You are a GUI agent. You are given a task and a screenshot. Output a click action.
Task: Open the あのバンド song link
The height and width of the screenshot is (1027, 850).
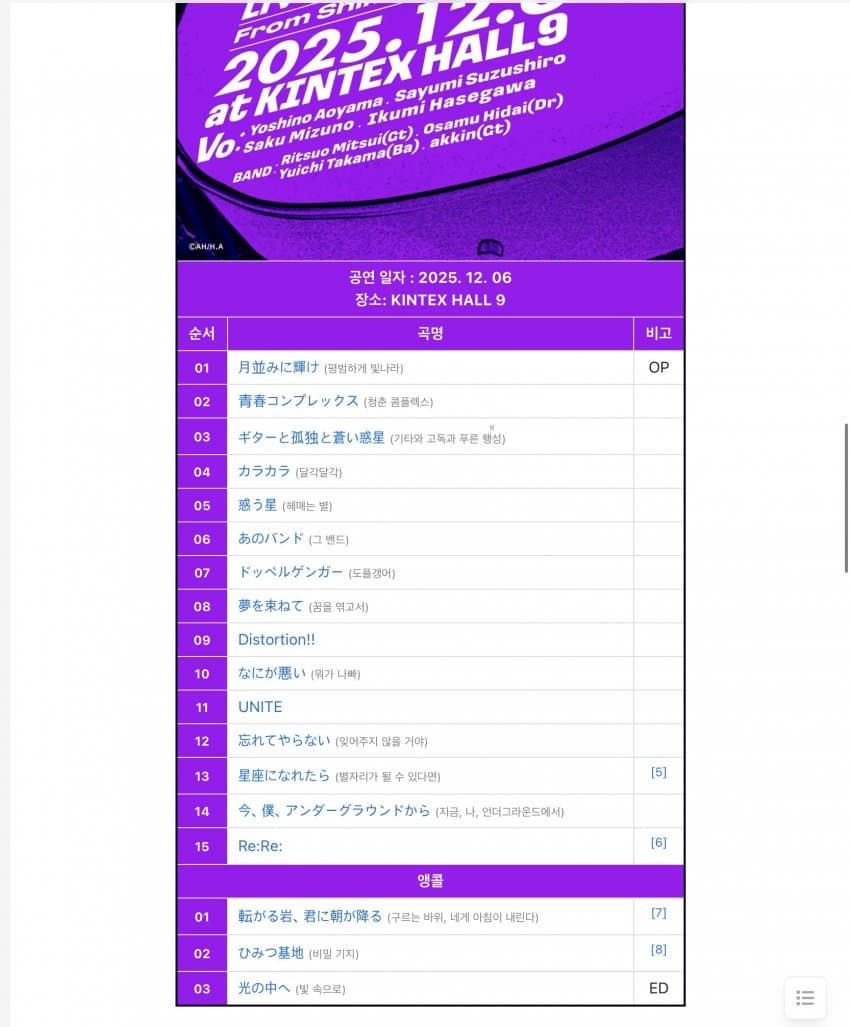pos(270,539)
